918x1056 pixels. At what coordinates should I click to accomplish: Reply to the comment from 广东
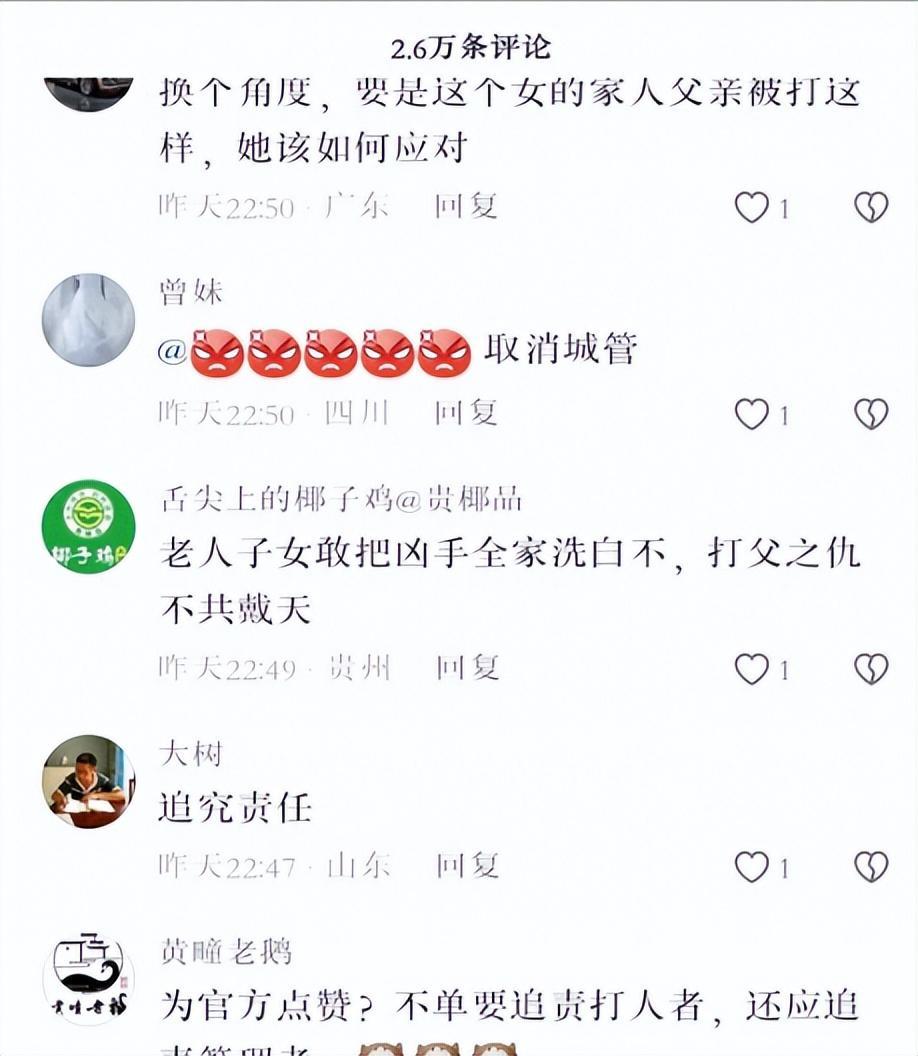click(465, 207)
